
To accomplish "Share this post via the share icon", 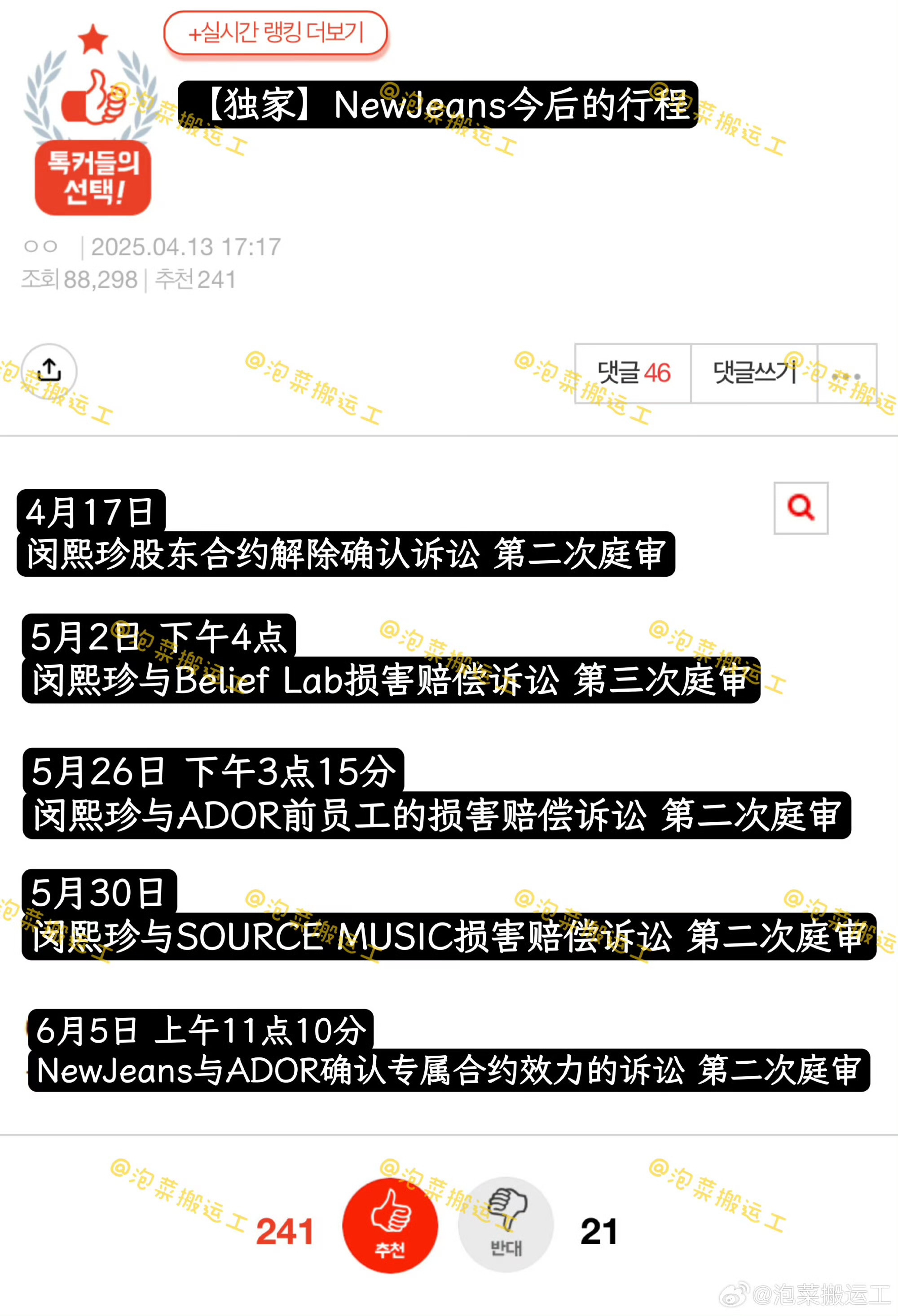I will (49, 372).
